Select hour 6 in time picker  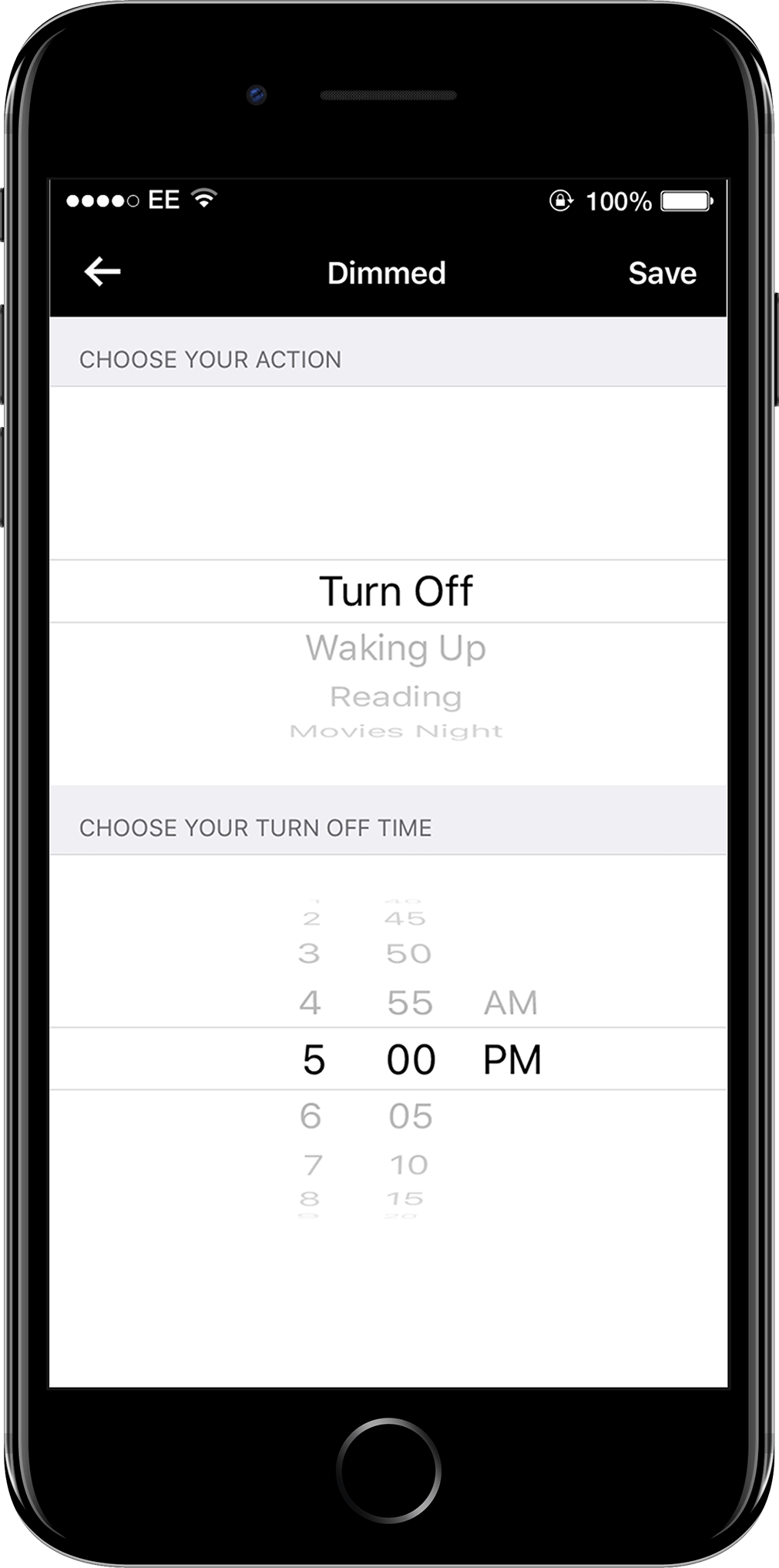(311, 1115)
